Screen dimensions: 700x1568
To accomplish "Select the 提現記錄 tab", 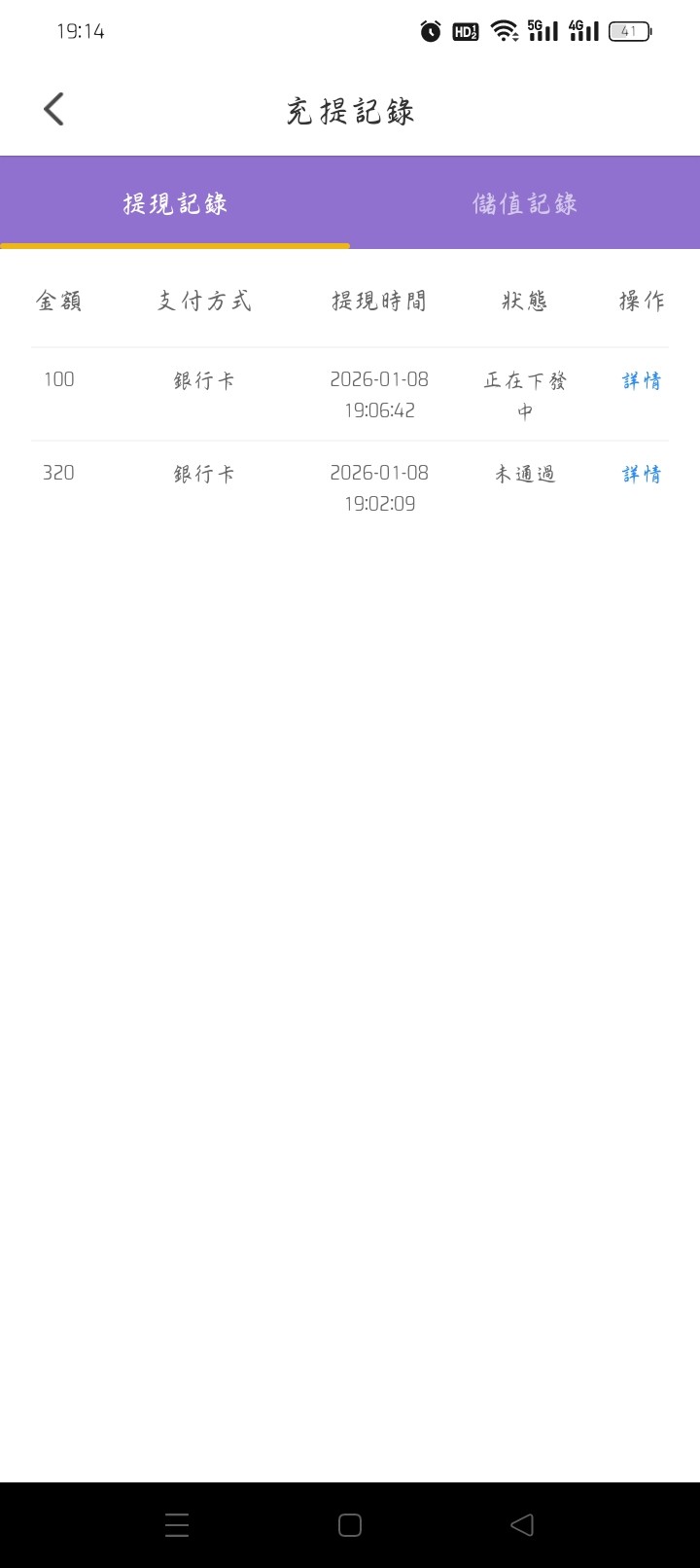I will tap(175, 203).
